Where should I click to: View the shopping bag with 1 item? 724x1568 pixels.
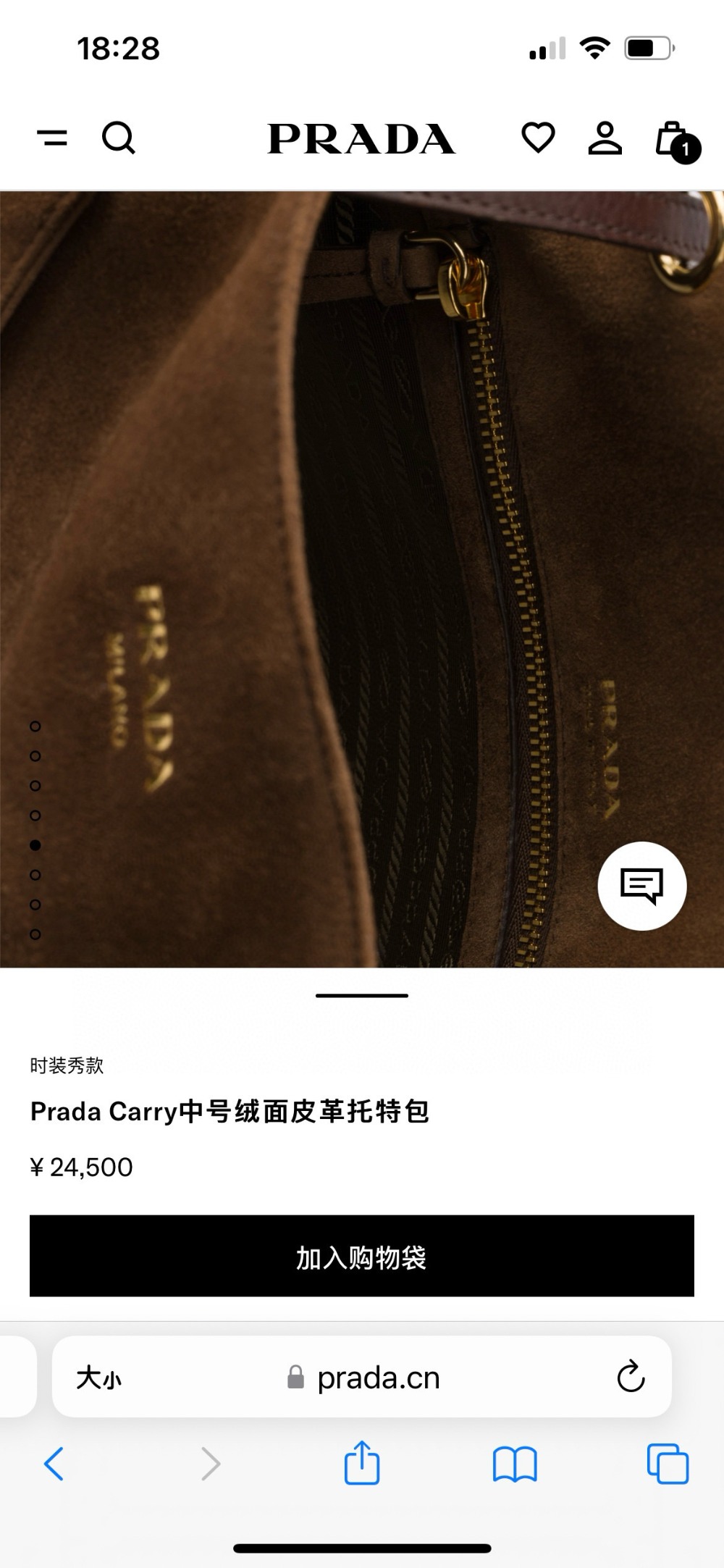(675, 141)
